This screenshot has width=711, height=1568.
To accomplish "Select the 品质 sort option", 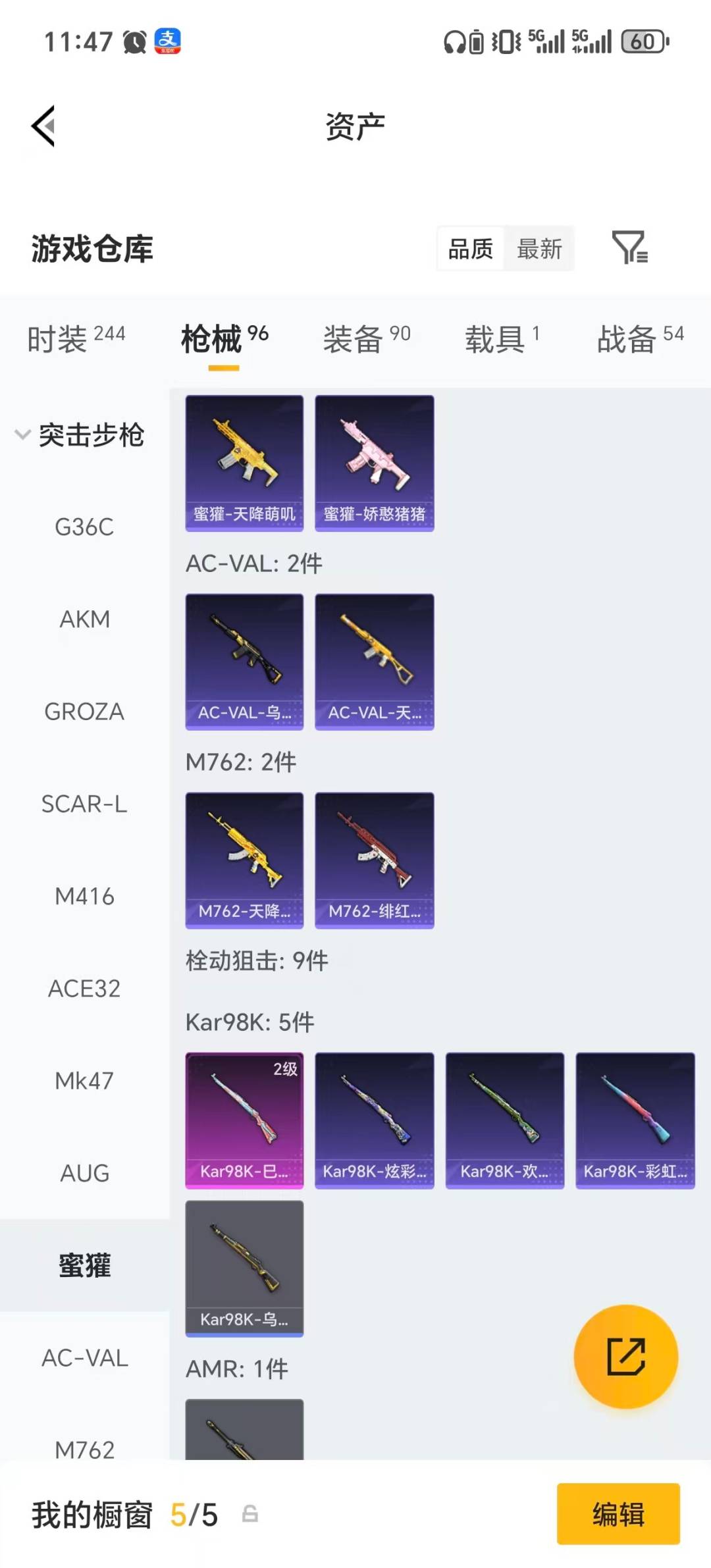I will click(x=469, y=249).
